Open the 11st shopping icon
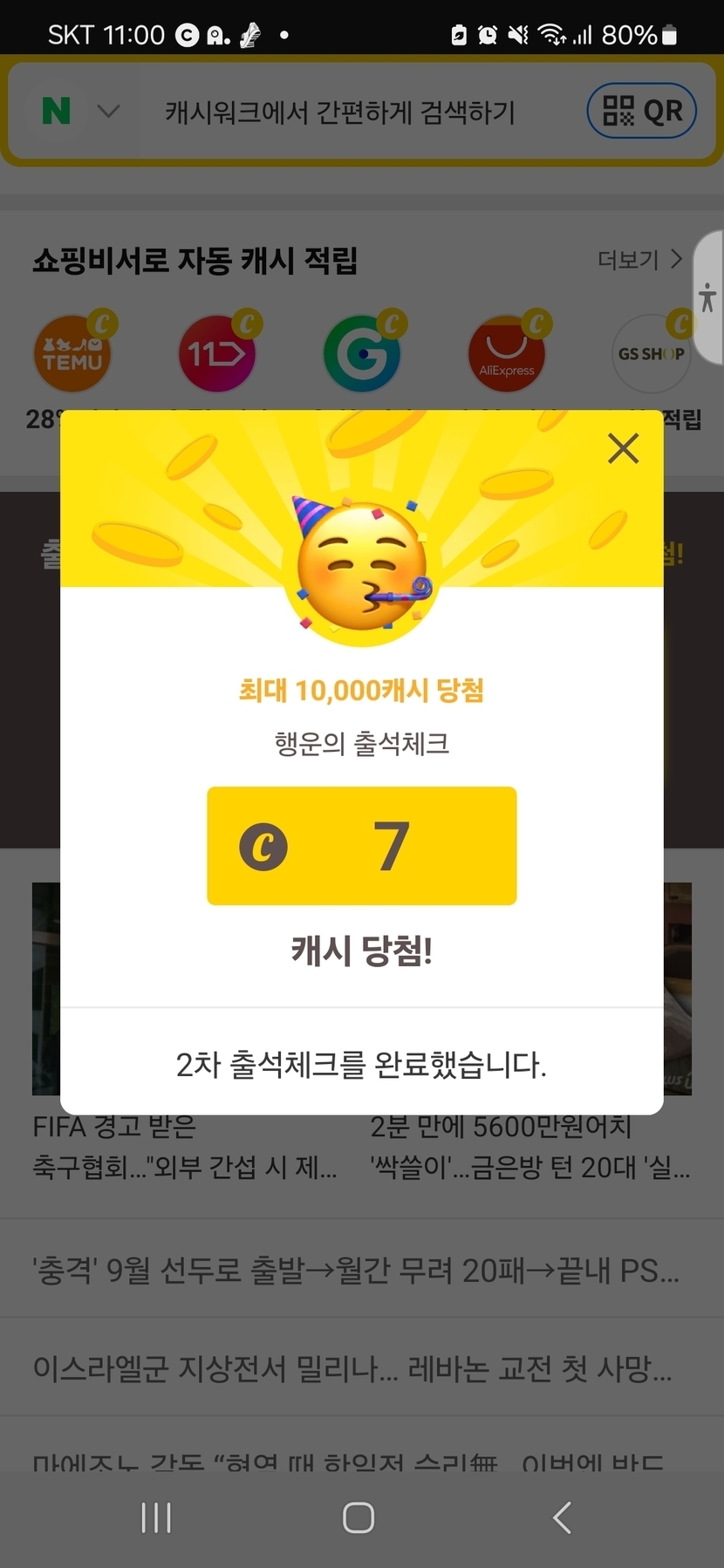Screen dimensions: 724x1568 (x=217, y=354)
